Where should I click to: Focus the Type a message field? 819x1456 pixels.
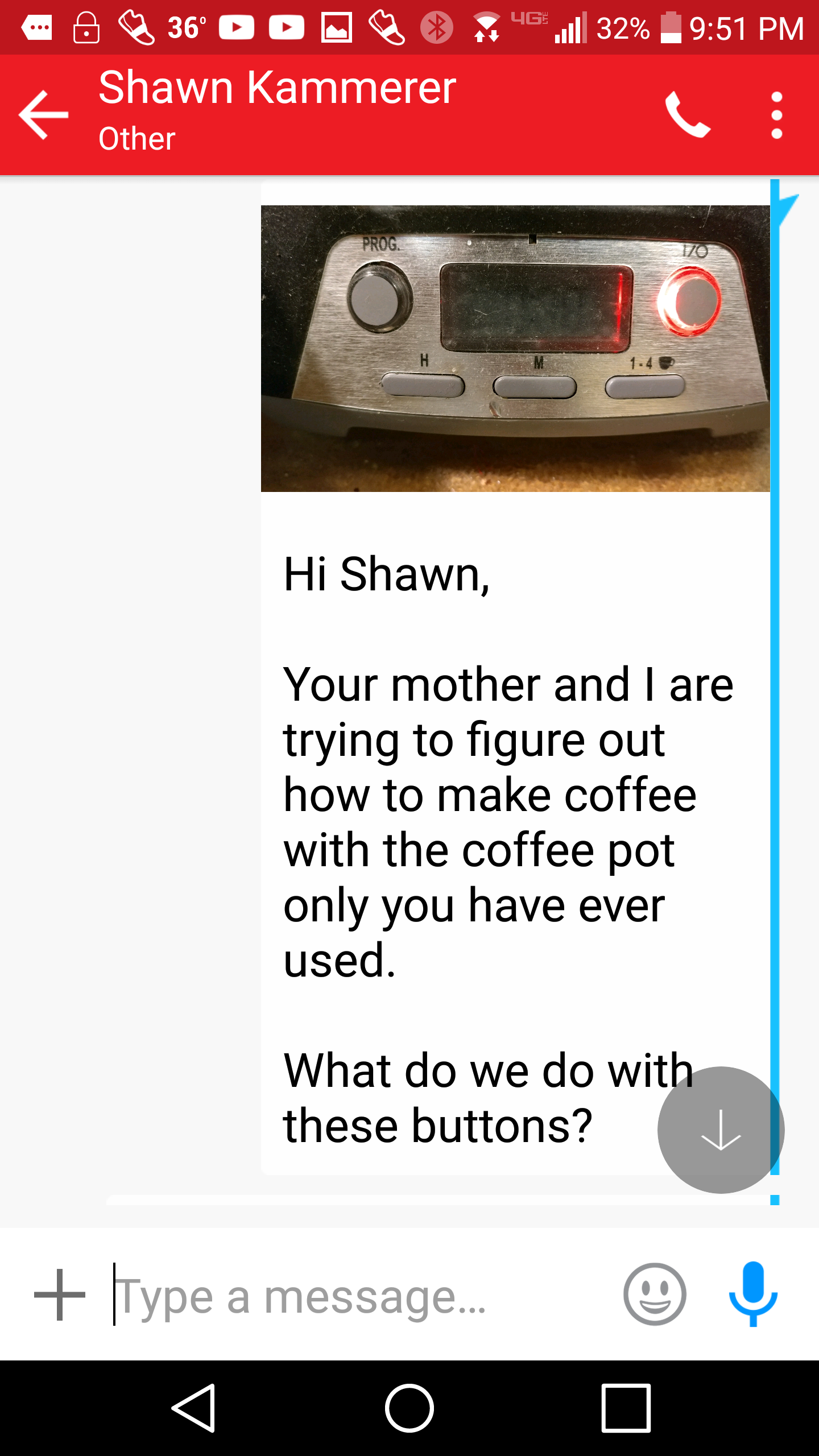click(x=353, y=1296)
